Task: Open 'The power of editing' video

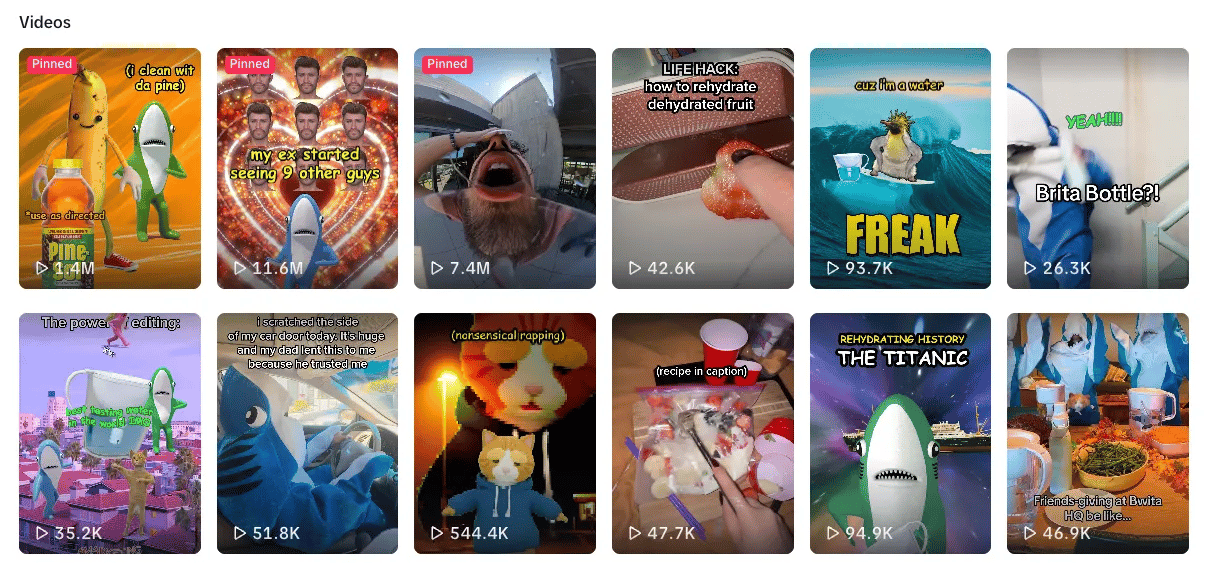Action: tap(109, 433)
